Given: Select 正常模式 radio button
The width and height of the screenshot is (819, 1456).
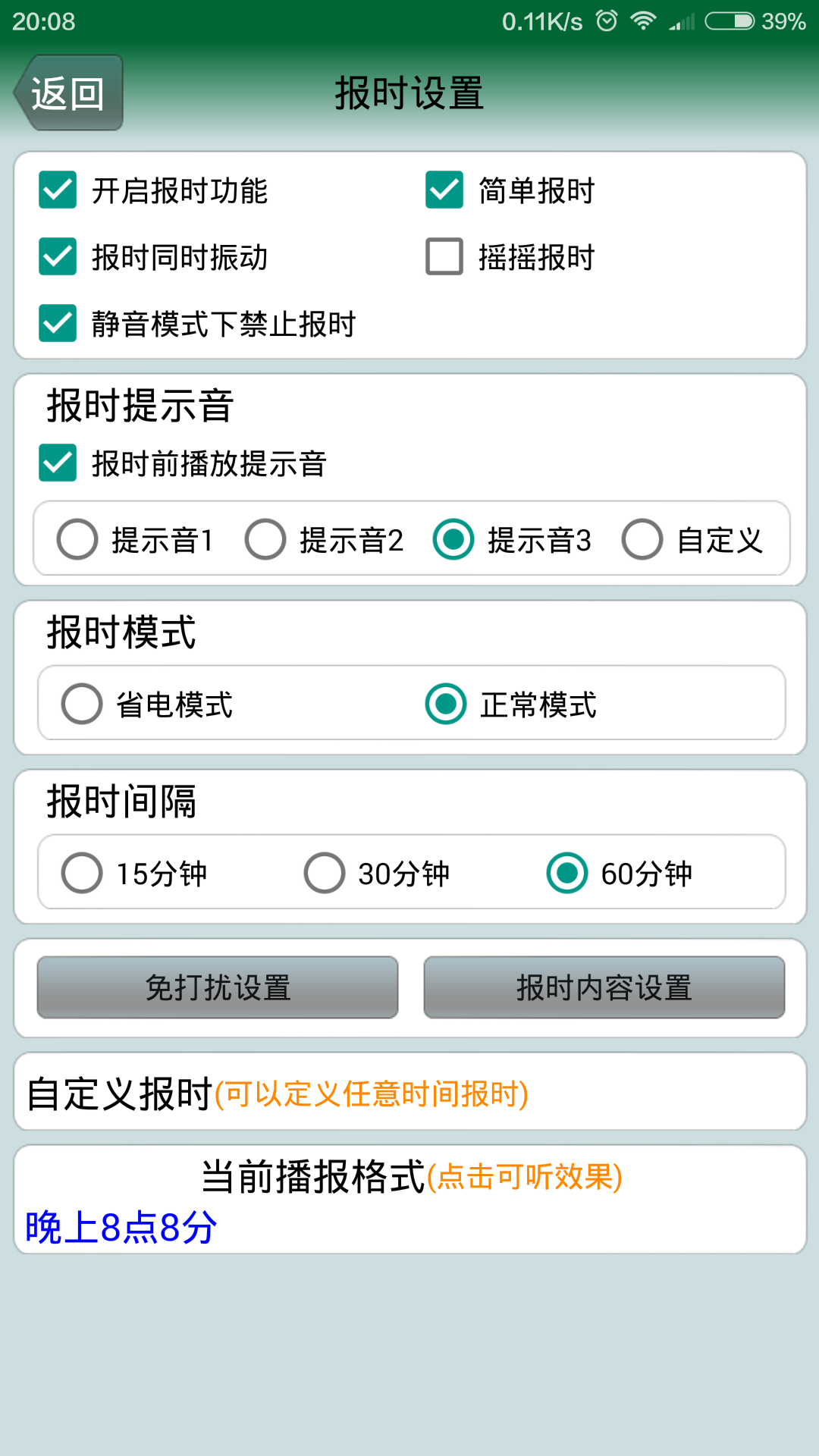Looking at the screenshot, I should coord(446,704).
